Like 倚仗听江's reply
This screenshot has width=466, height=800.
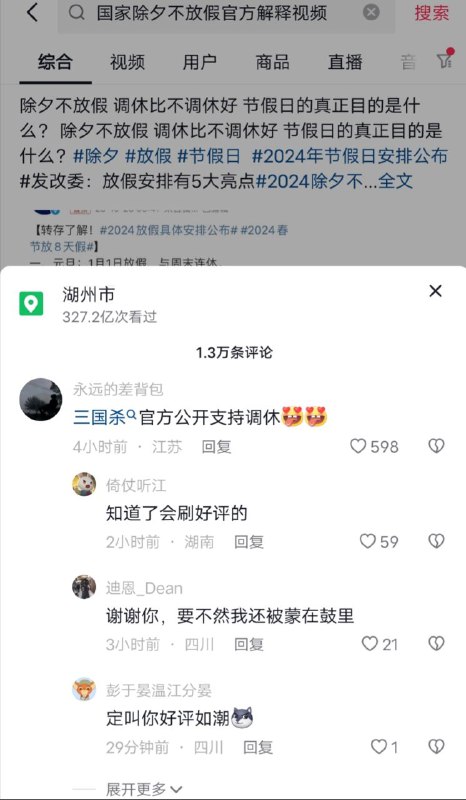tap(367, 541)
